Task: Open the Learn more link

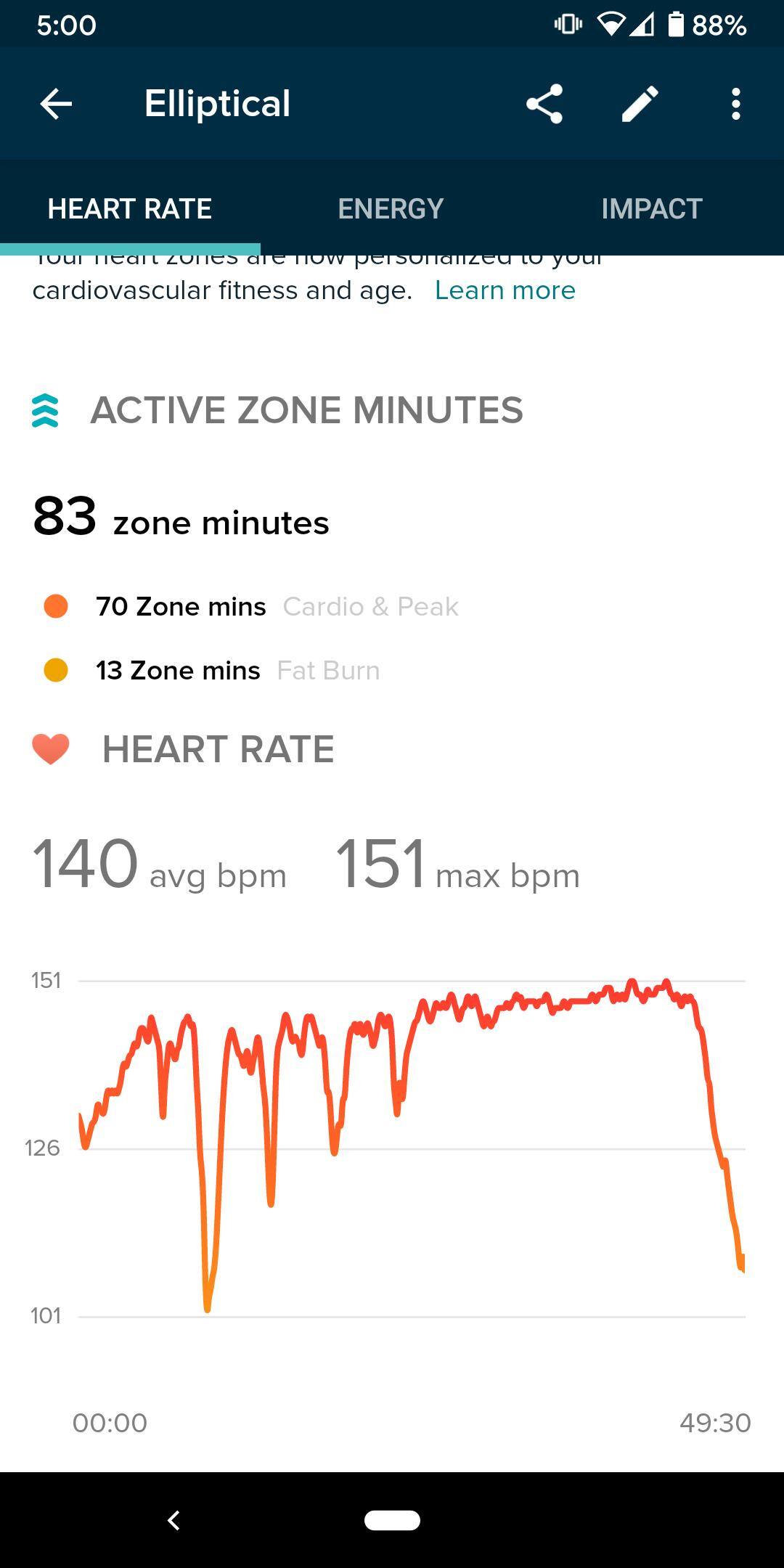Action: (x=505, y=290)
